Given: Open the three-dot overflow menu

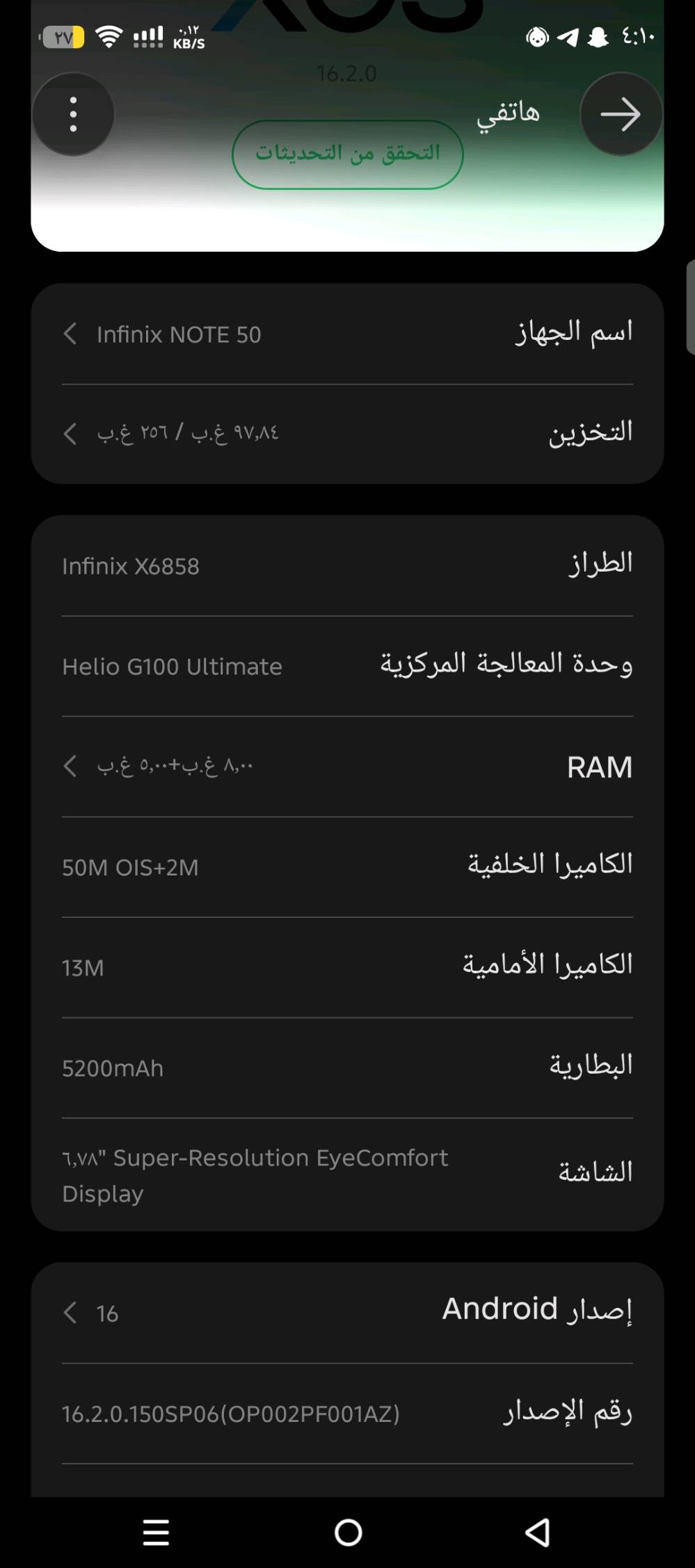Looking at the screenshot, I should tap(73, 114).
